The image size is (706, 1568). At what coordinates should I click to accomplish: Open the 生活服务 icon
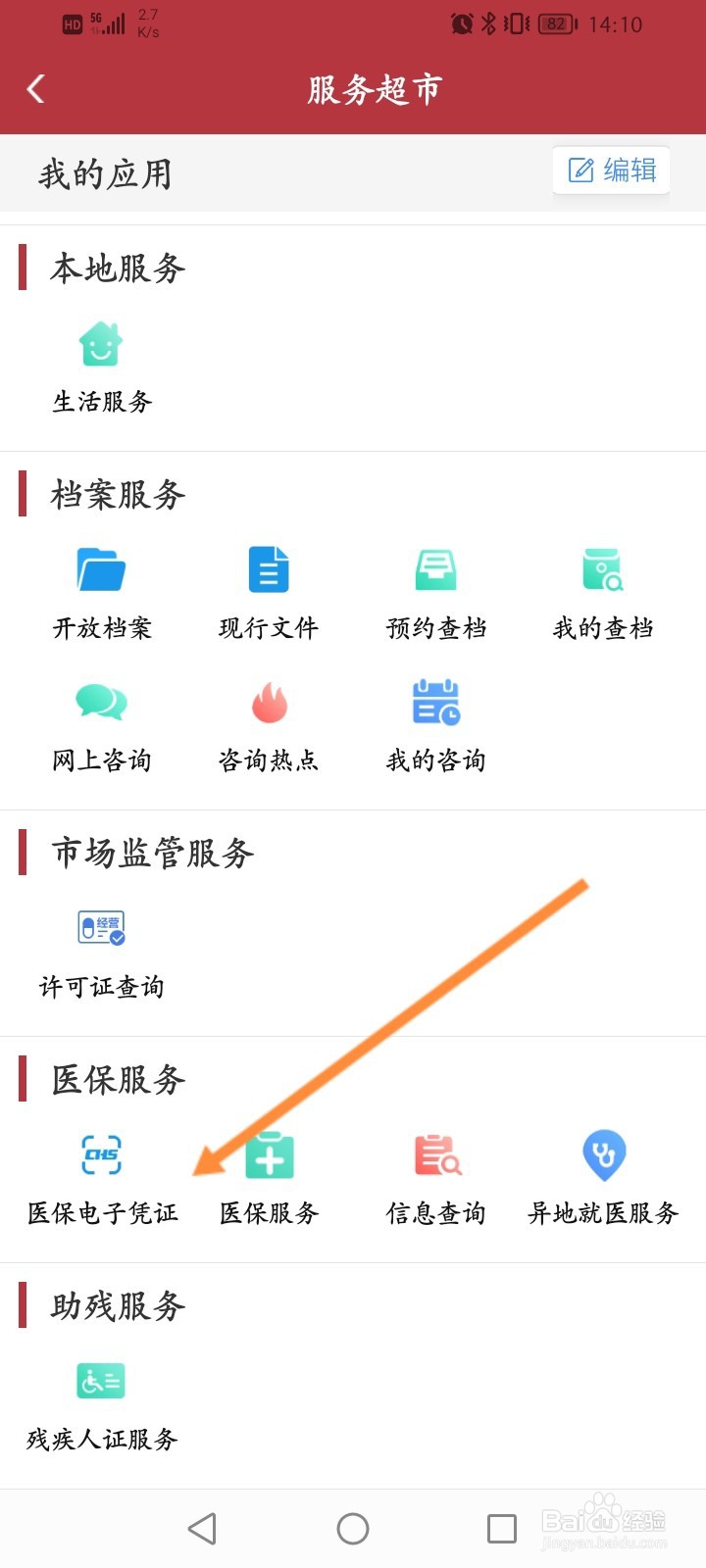pyautogui.click(x=101, y=343)
